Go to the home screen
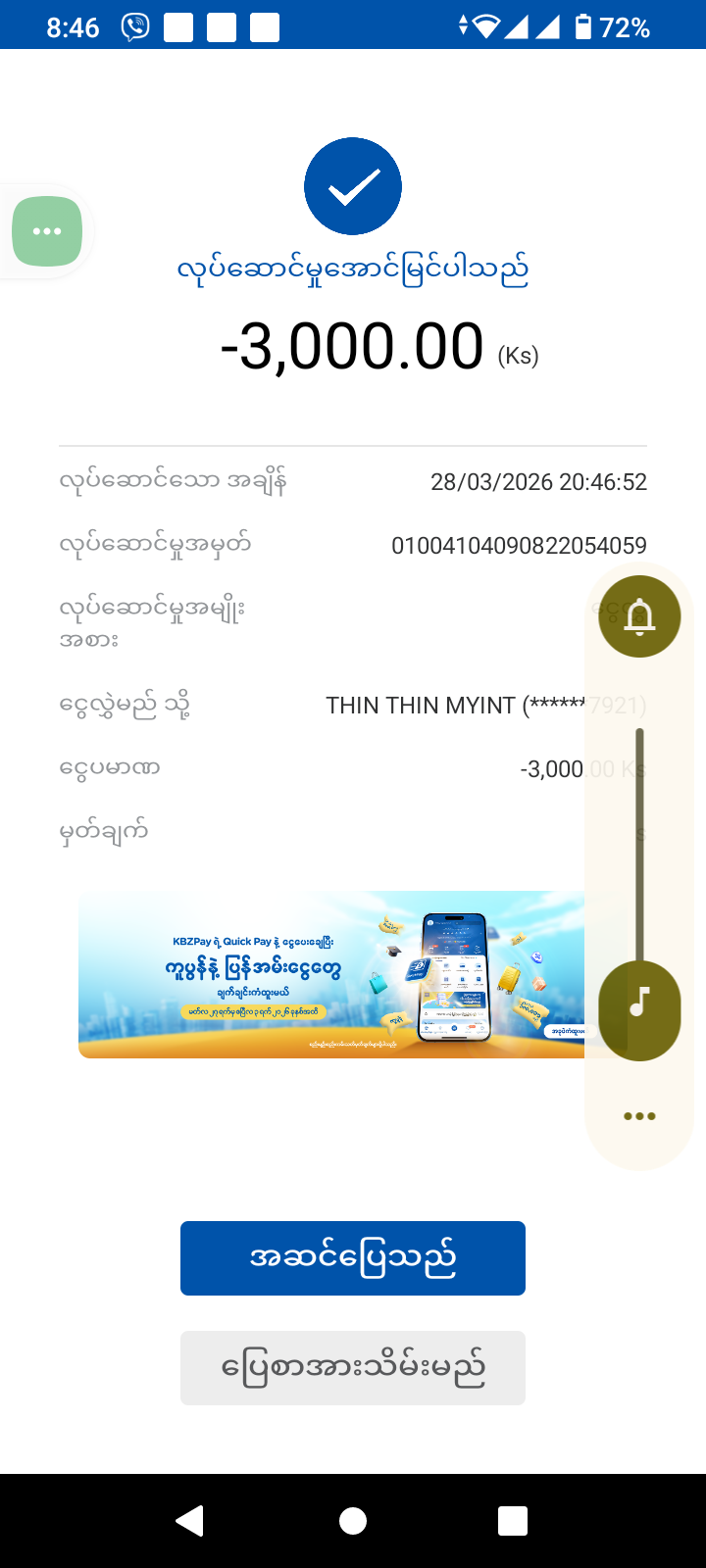 [353, 1520]
